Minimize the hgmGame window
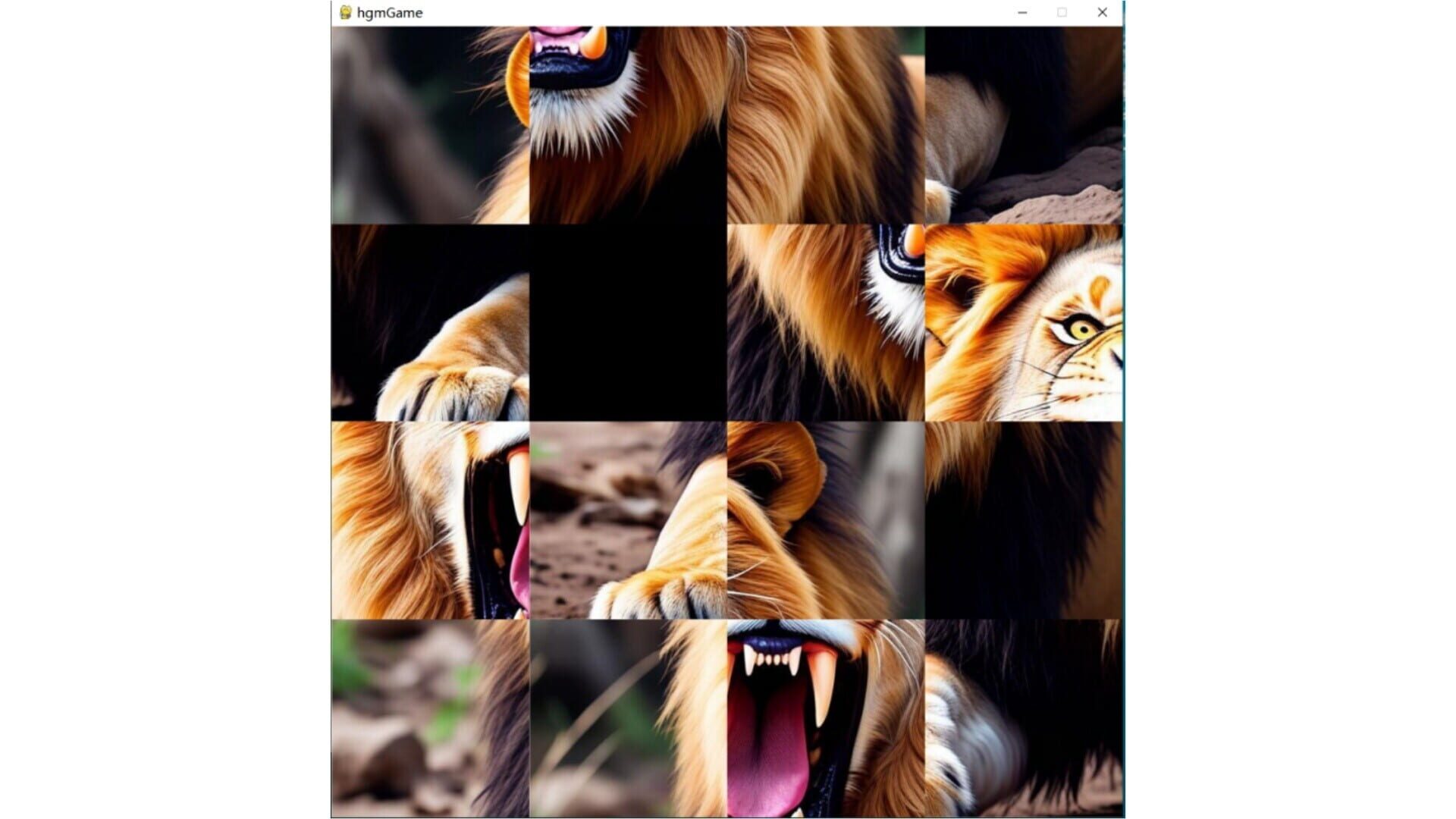This screenshot has height=819, width=1456. click(x=1022, y=12)
